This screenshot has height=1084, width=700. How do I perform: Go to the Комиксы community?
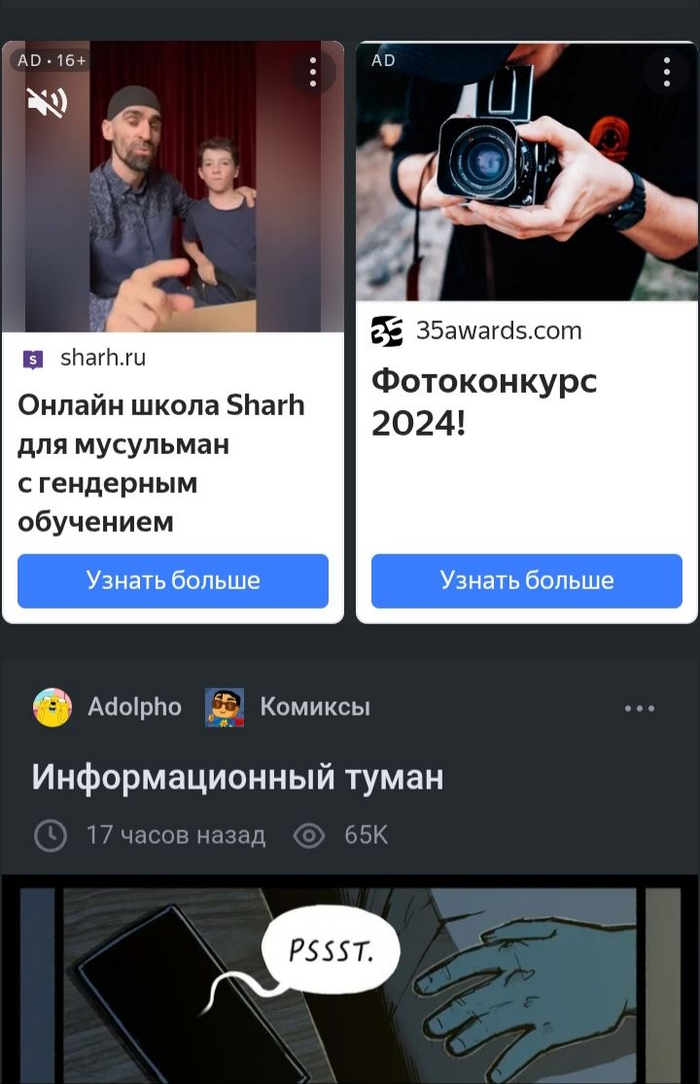(314, 707)
